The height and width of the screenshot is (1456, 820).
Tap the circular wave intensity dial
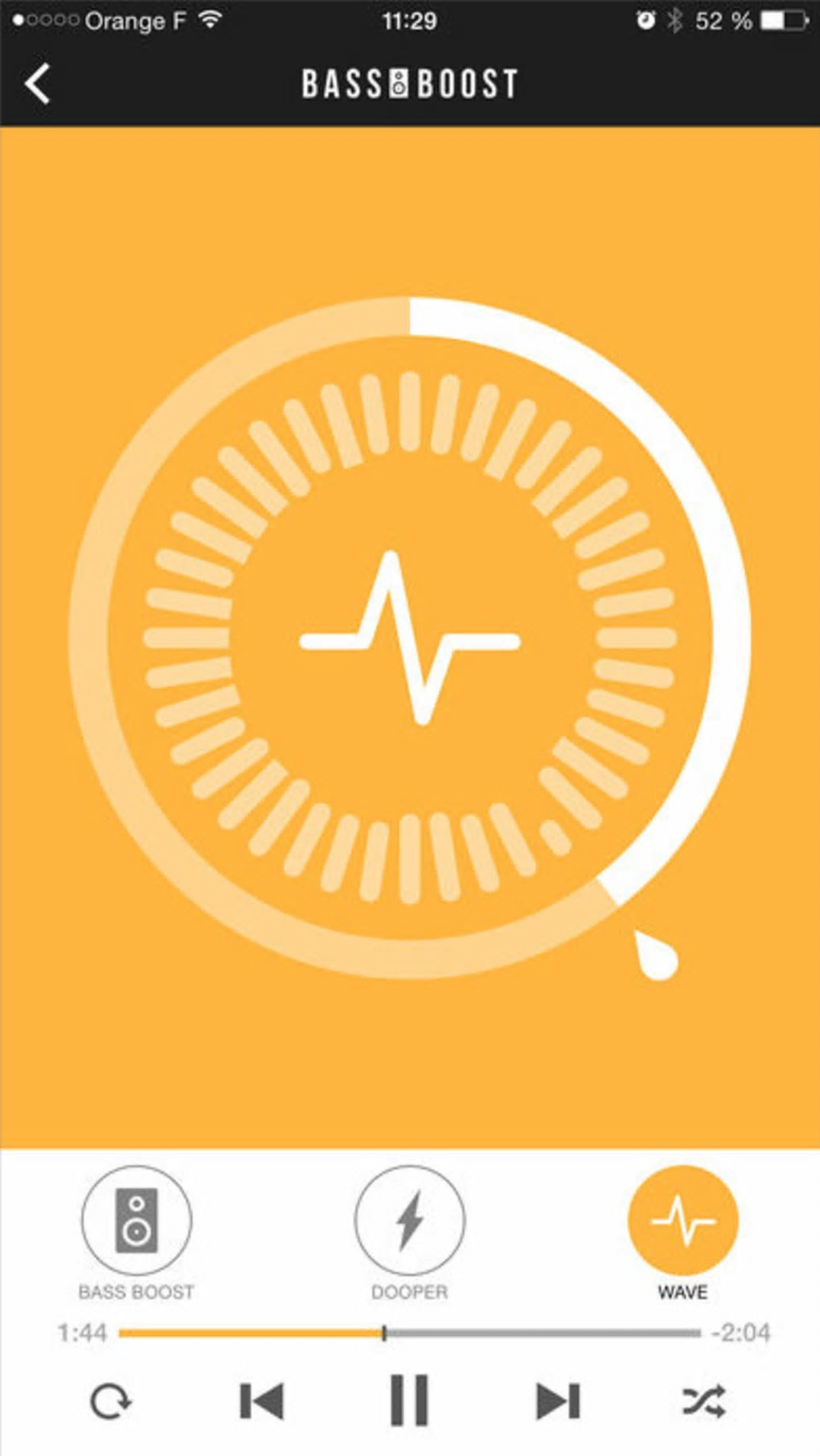(657, 954)
